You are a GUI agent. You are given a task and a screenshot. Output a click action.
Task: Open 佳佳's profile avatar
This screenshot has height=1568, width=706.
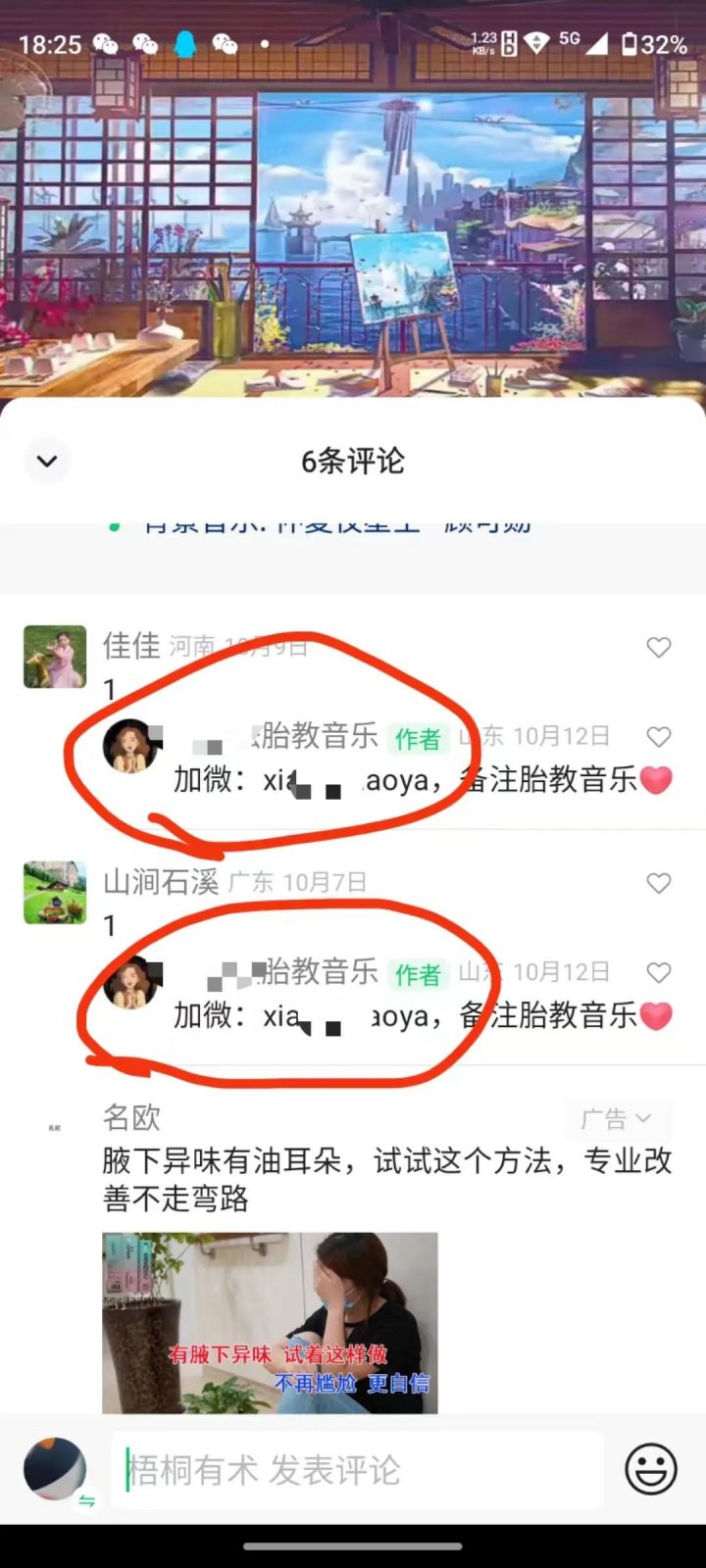(x=55, y=657)
